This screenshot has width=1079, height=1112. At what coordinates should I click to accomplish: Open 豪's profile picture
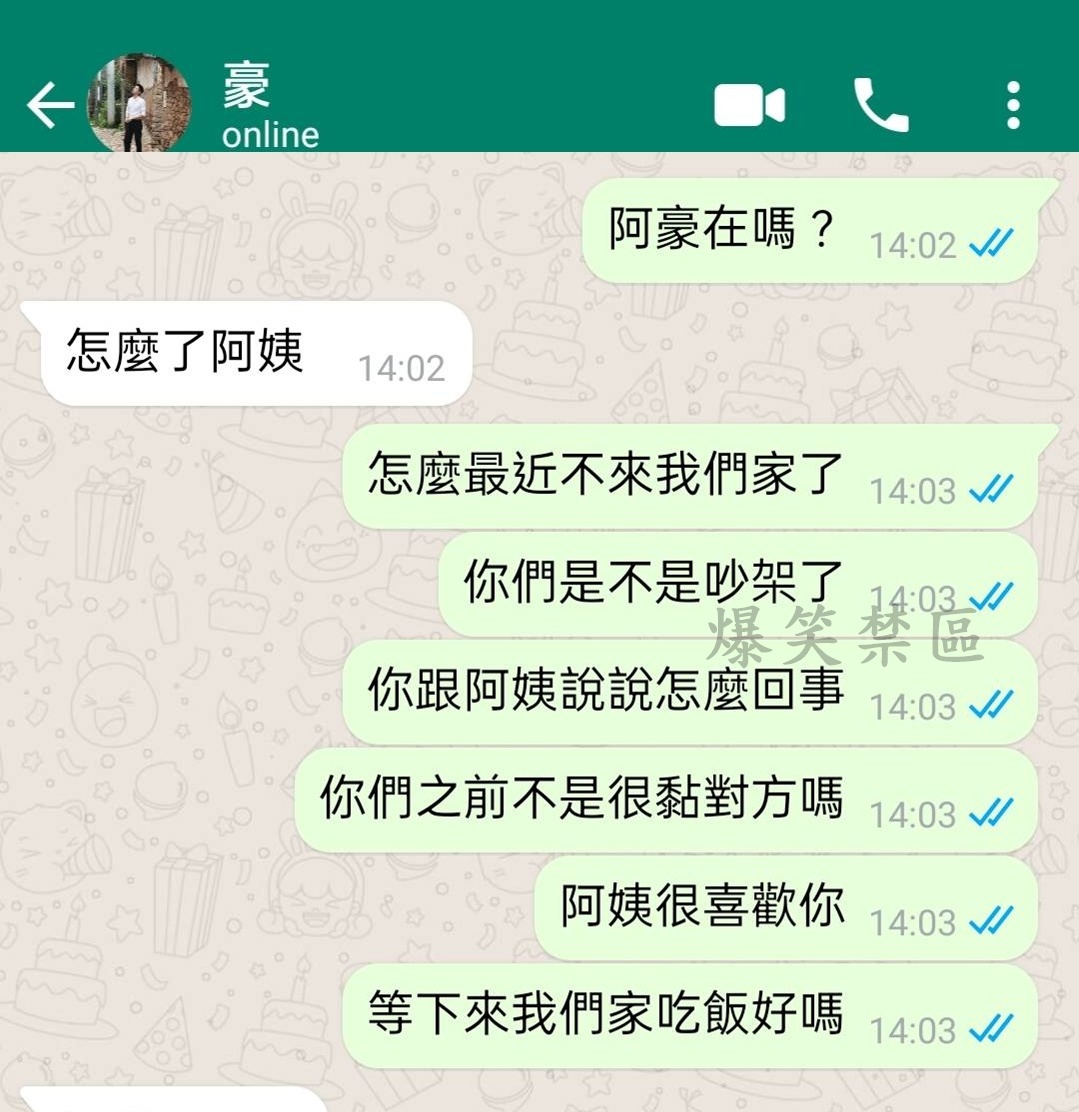point(139,103)
